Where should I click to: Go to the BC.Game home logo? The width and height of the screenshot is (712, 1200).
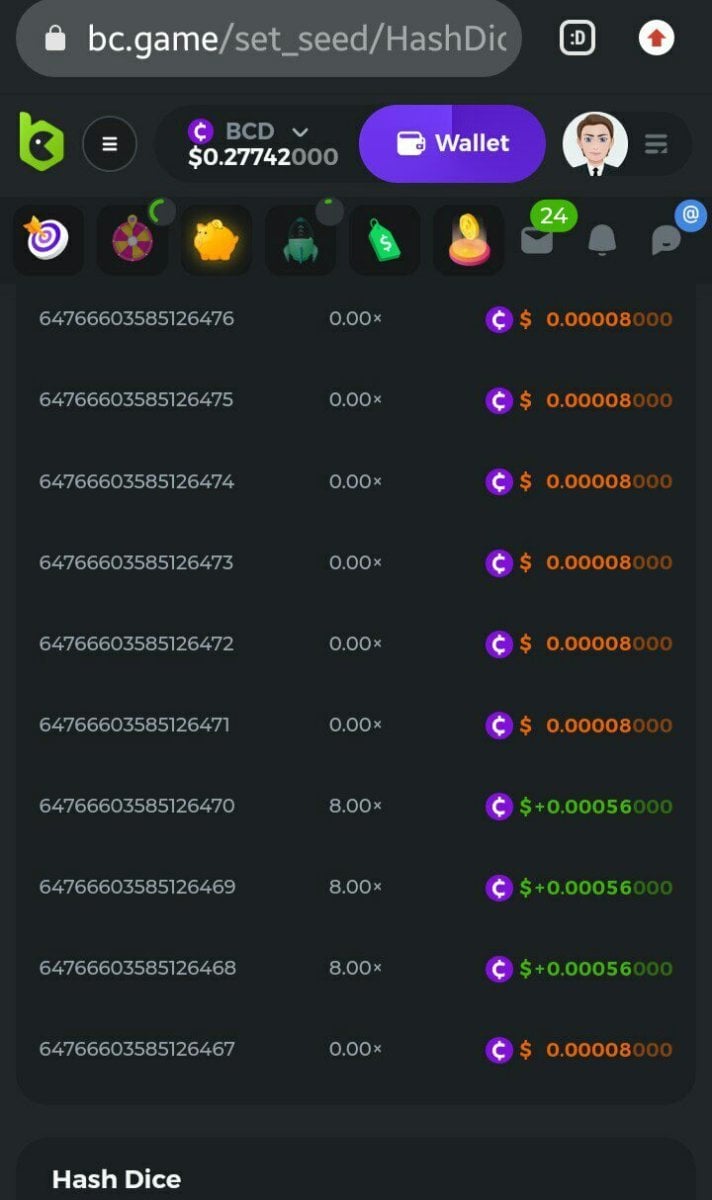(42, 141)
